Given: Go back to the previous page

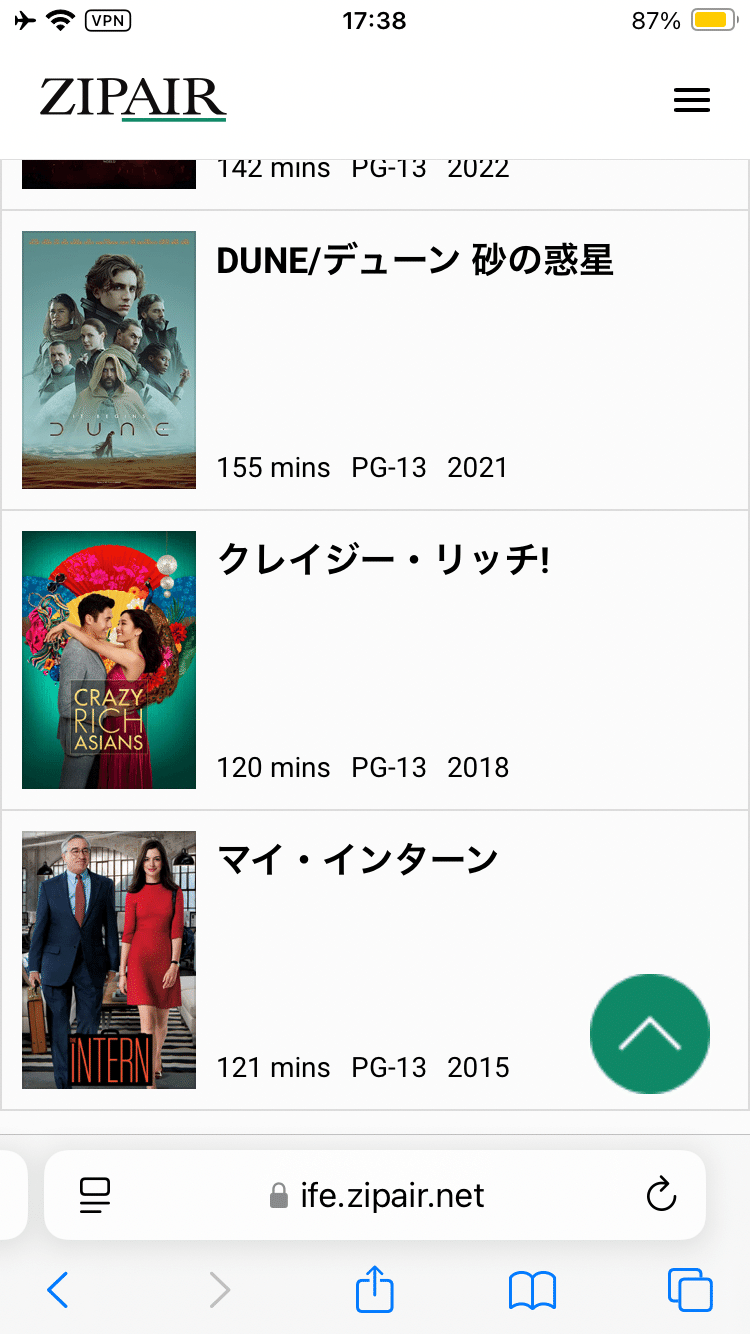Looking at the screenshot, I should (x=58, y=1290).
